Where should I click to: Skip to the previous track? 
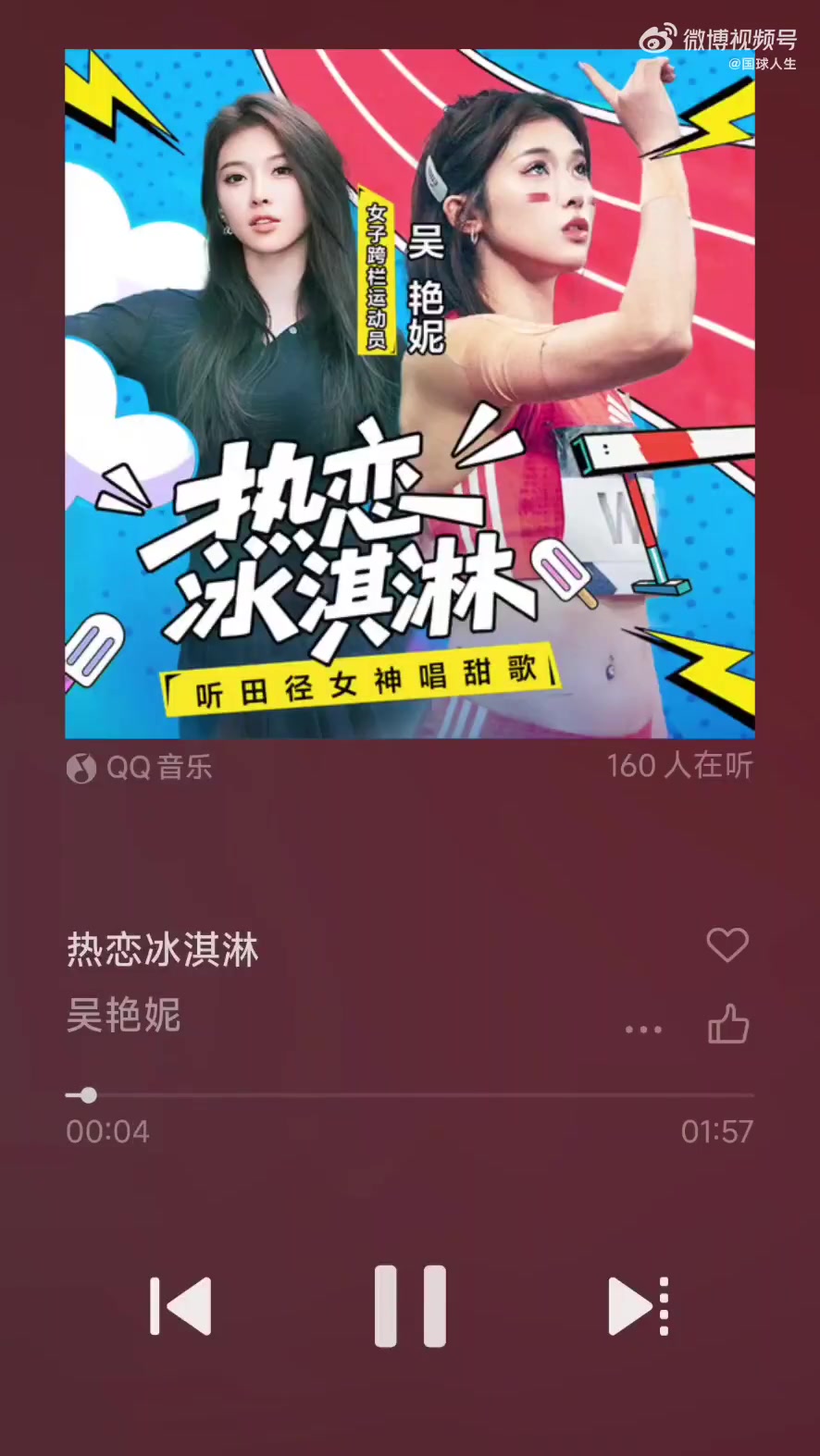[181, 1305]
